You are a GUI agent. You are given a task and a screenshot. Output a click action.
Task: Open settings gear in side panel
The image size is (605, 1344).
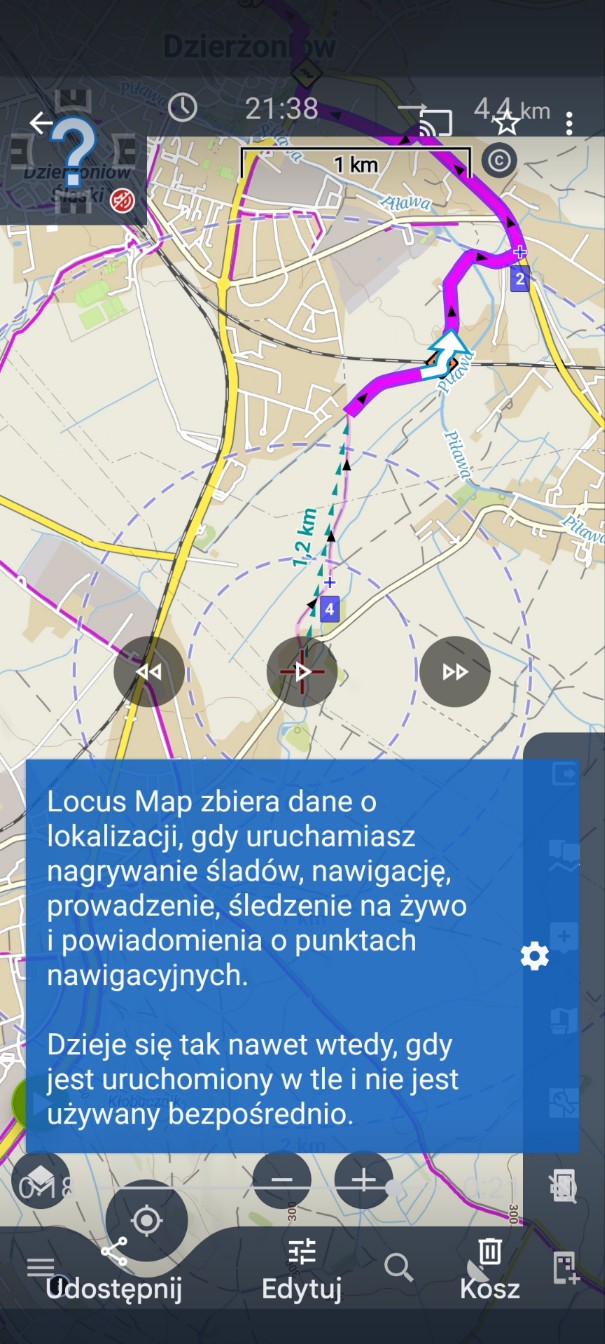(535, 956)
